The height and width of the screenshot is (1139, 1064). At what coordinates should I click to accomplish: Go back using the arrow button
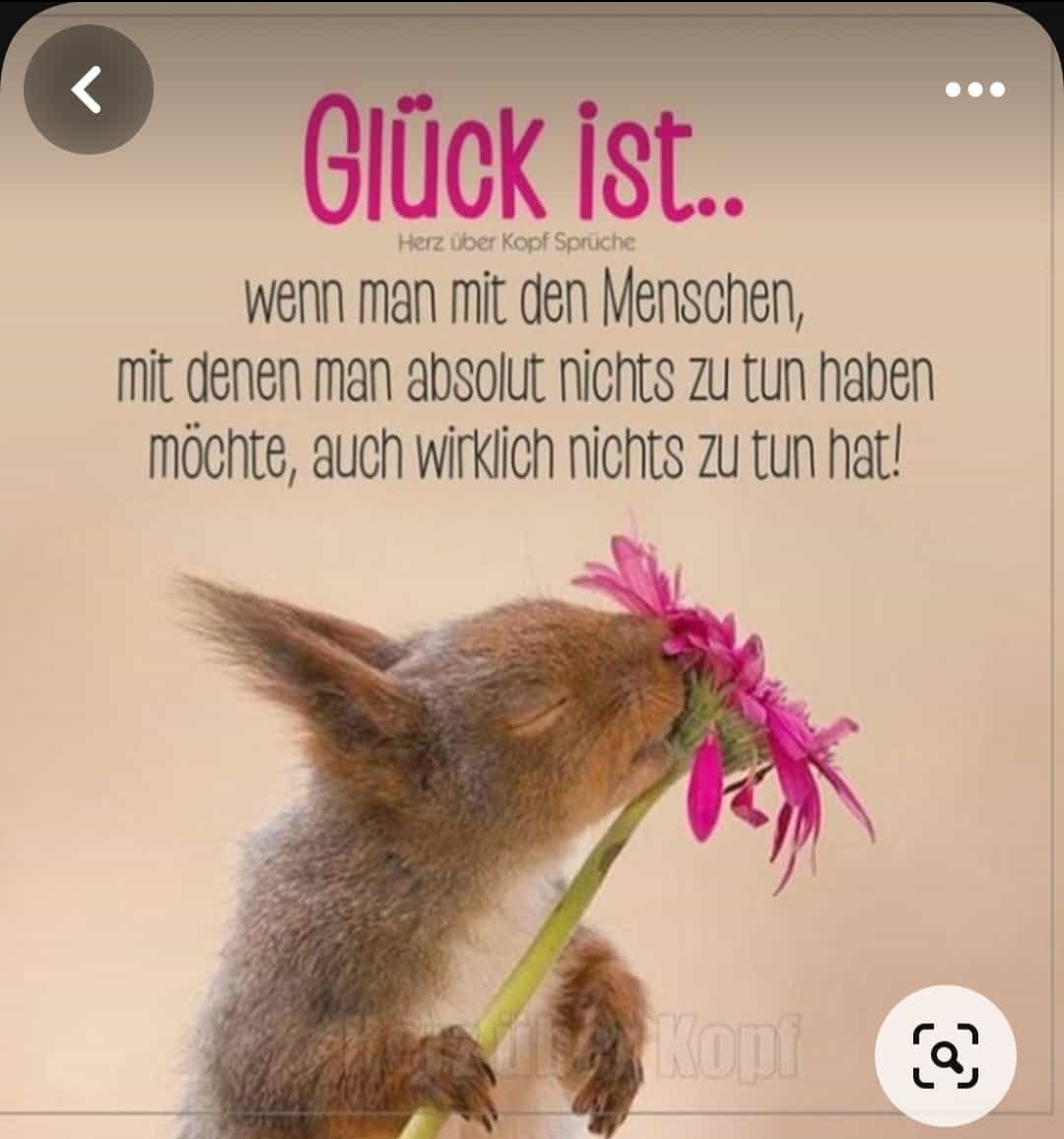(x=88, y=90)
